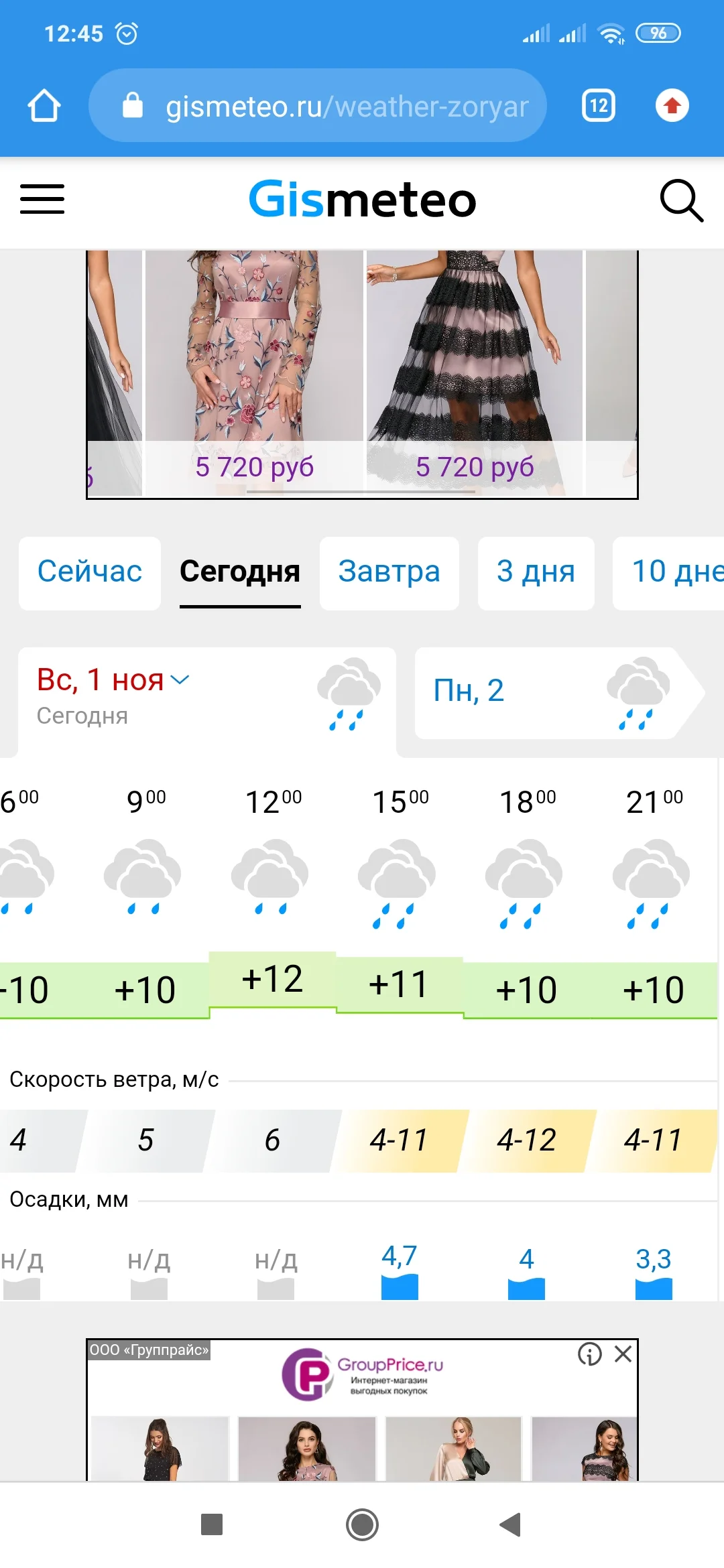Expand the Вс, 1 ноя date dropdown

click(x=181, y=679)
